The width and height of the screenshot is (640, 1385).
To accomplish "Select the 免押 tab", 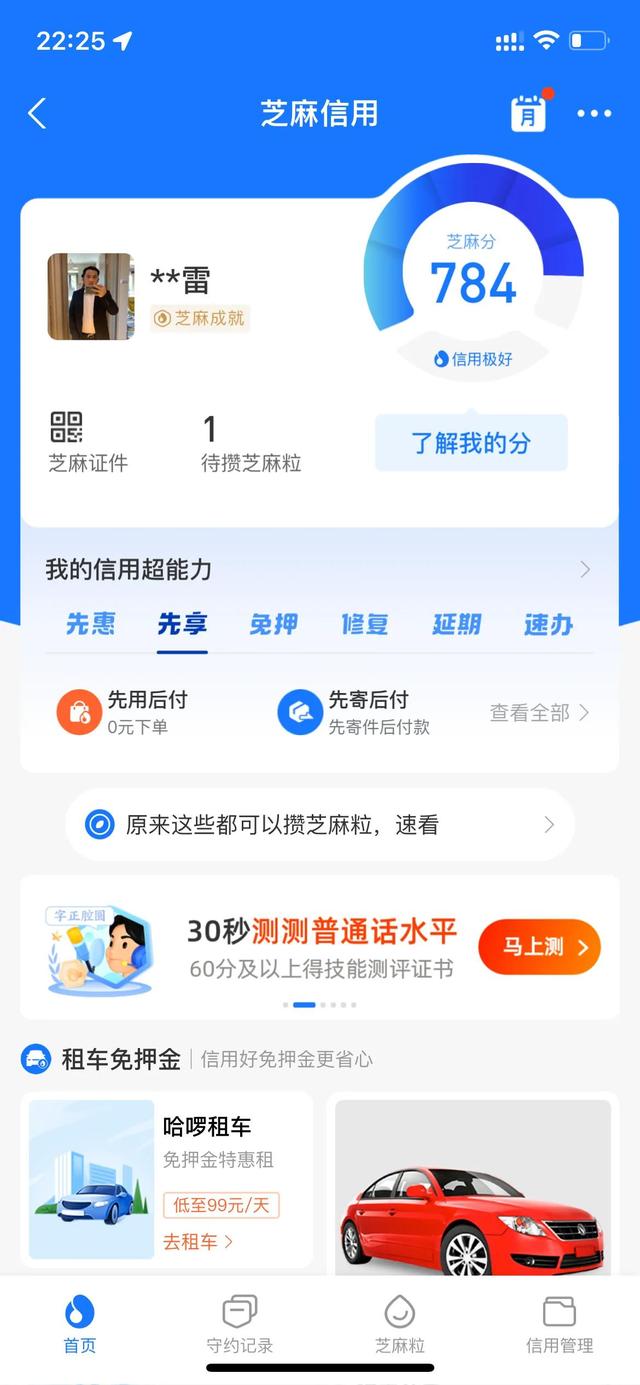I will 274,625.
